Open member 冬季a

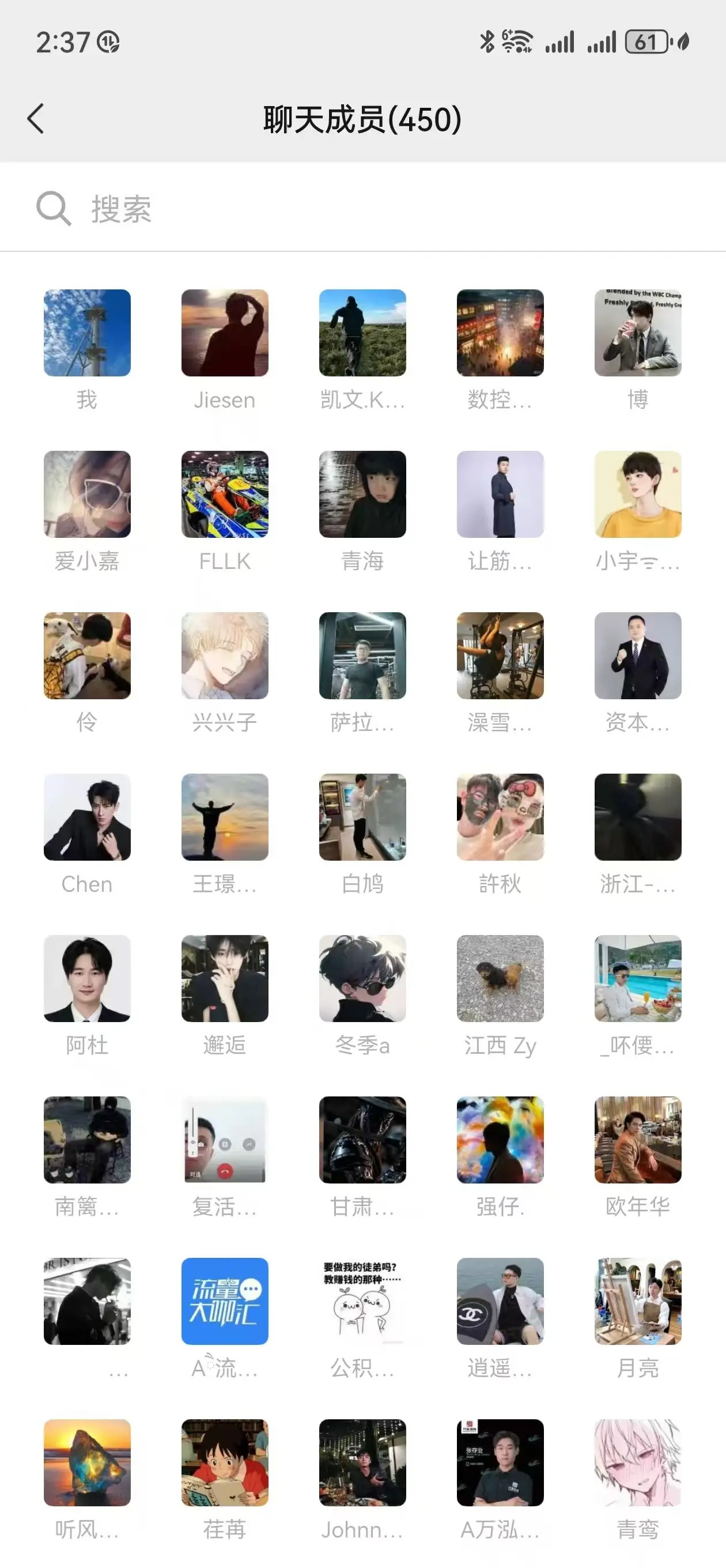362,978
